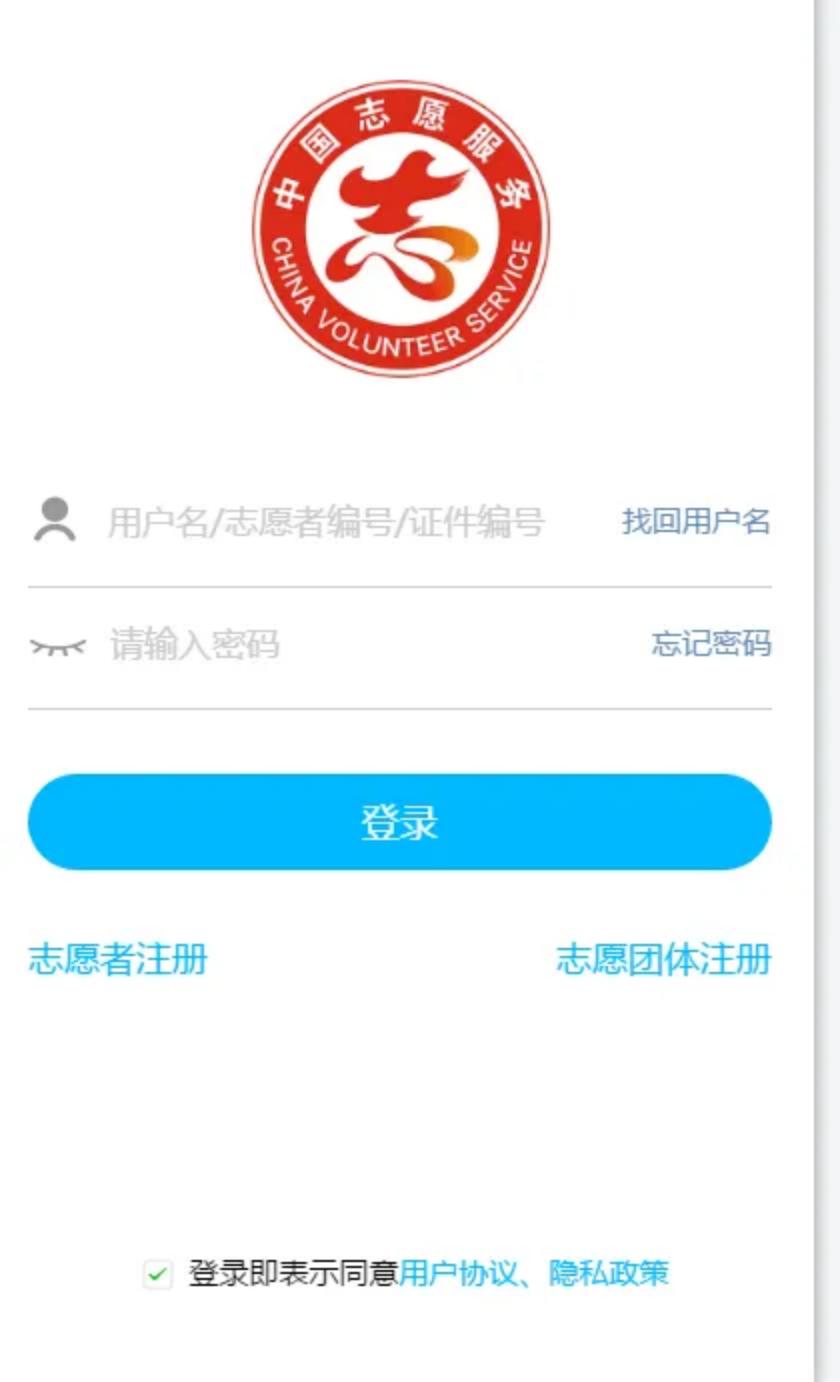This screenshot has width=840, height=1382.
Task: Open the 忘记密码 link
Action: tap(711, 644)
